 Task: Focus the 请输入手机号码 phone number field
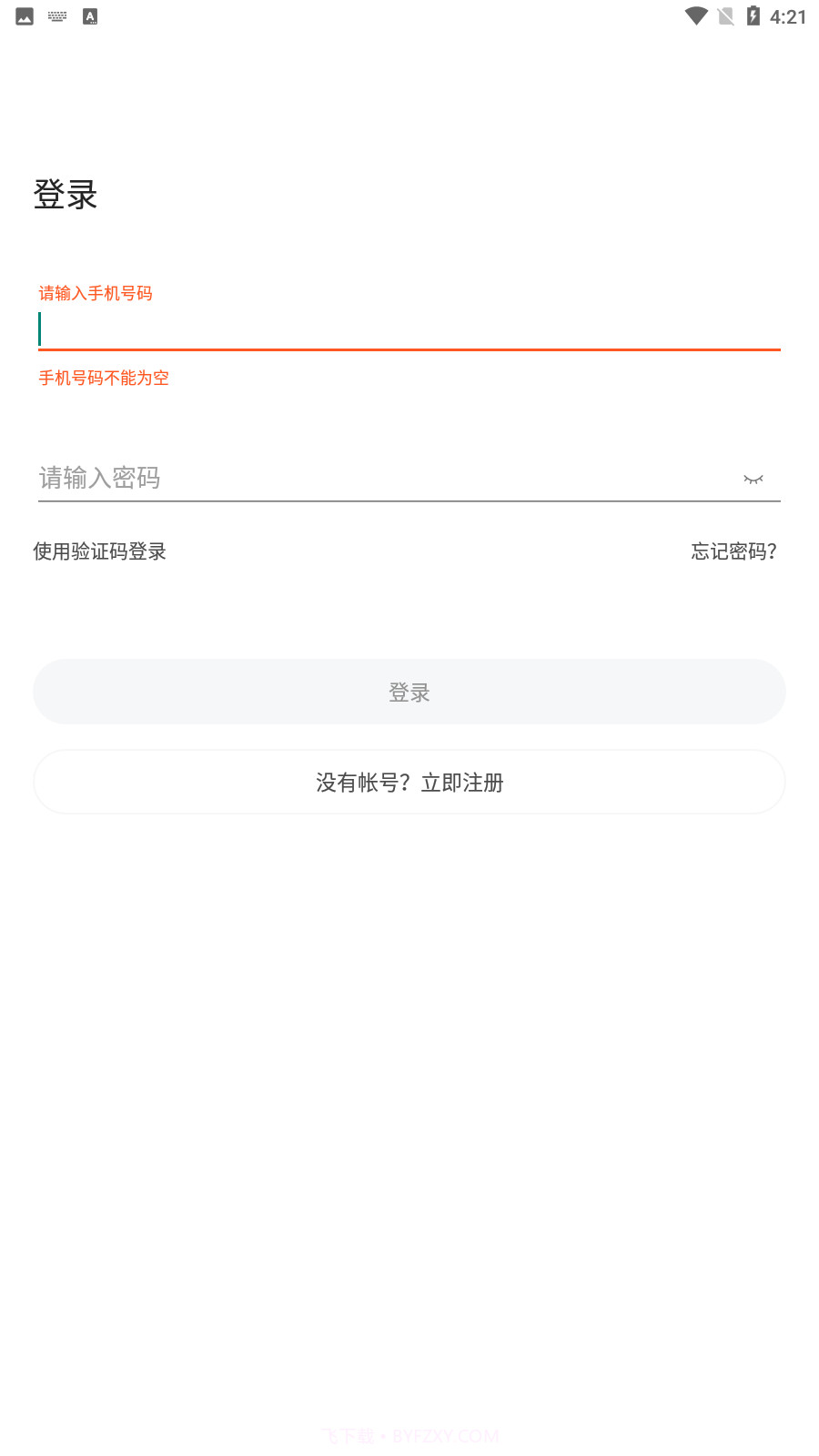point(409,329)
